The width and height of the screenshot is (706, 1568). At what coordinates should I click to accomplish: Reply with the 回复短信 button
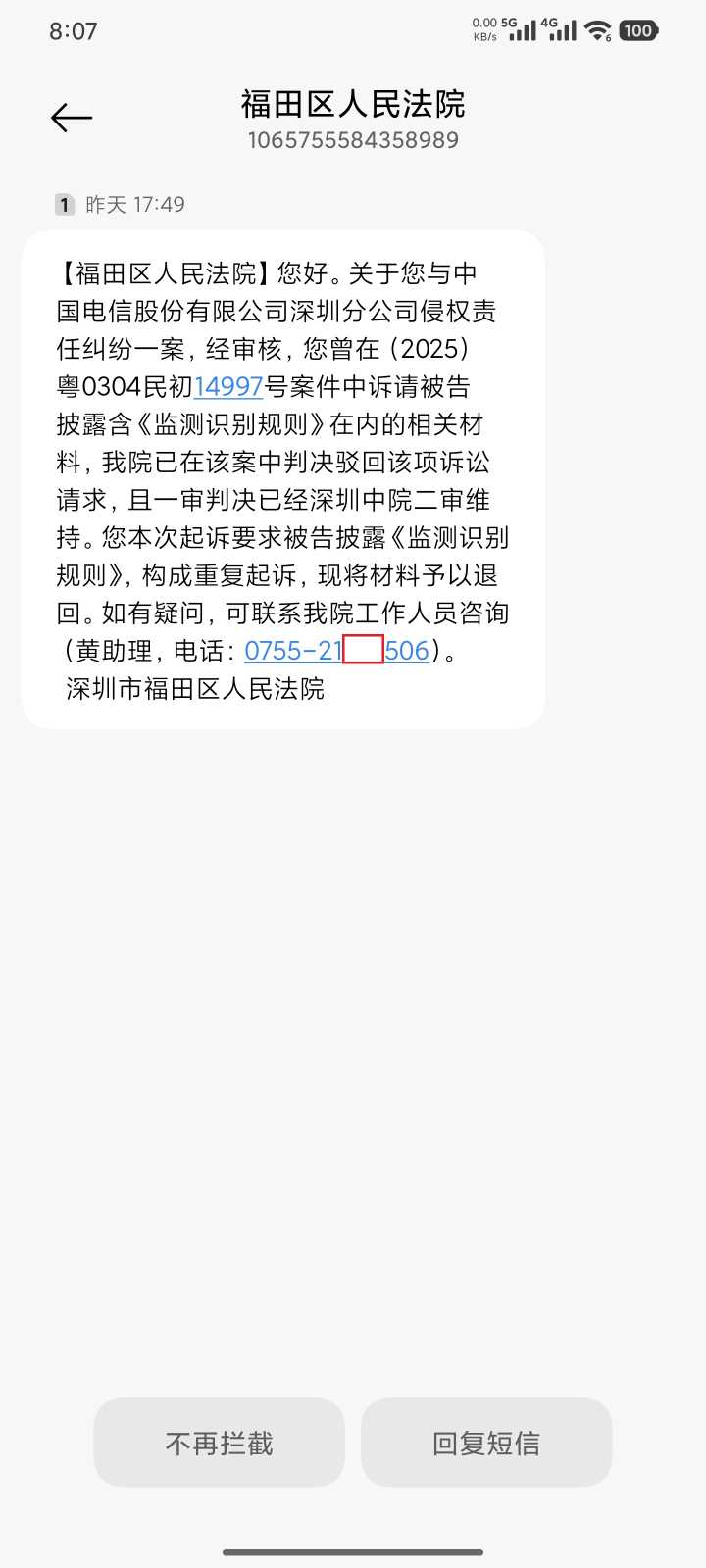[x=486, y=1443]
